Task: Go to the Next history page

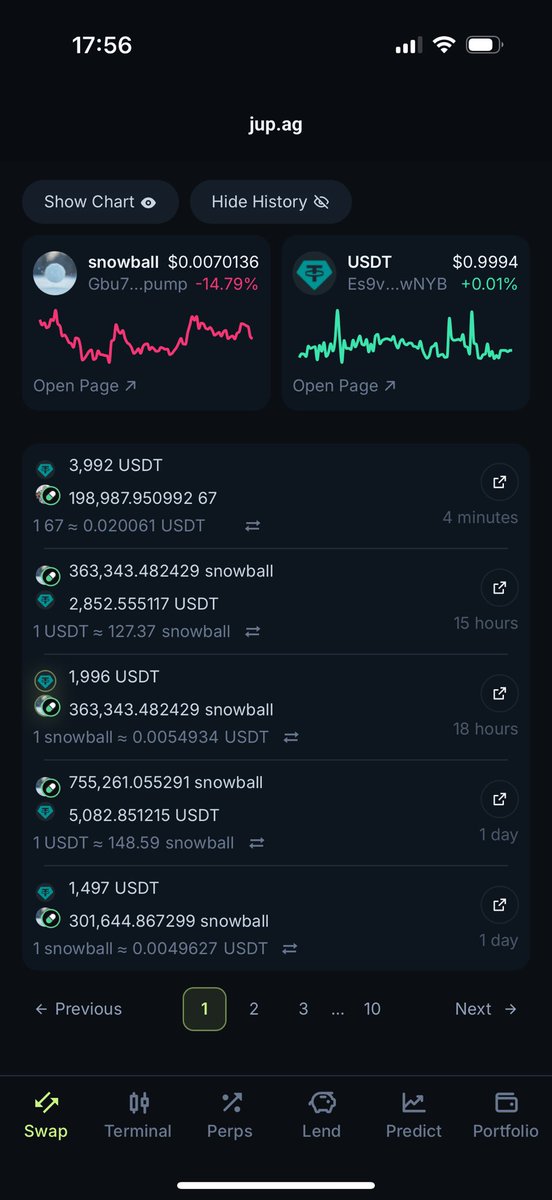Action: click(486, 1009)
